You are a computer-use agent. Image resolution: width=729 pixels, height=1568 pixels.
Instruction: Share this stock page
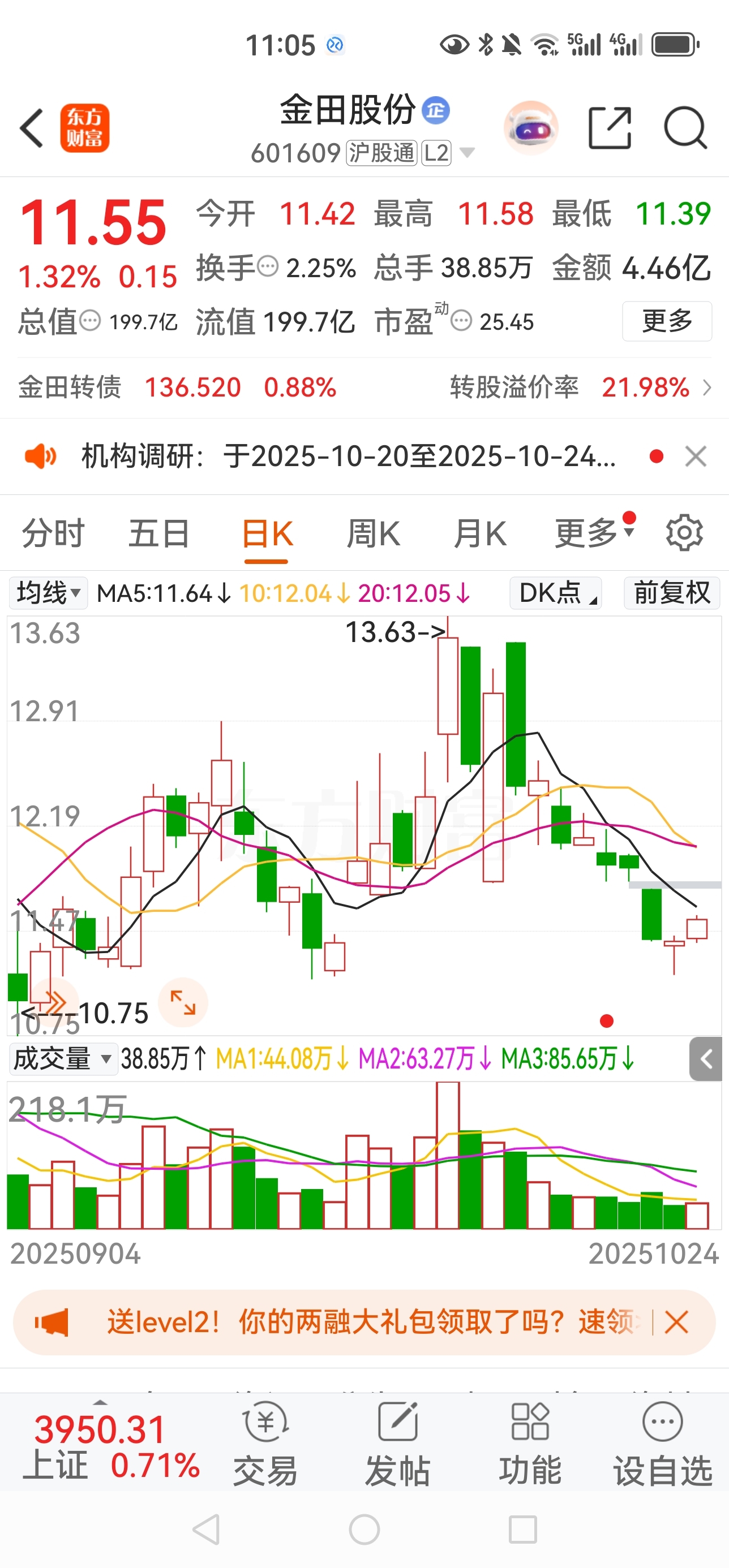(x=609, y=128)
